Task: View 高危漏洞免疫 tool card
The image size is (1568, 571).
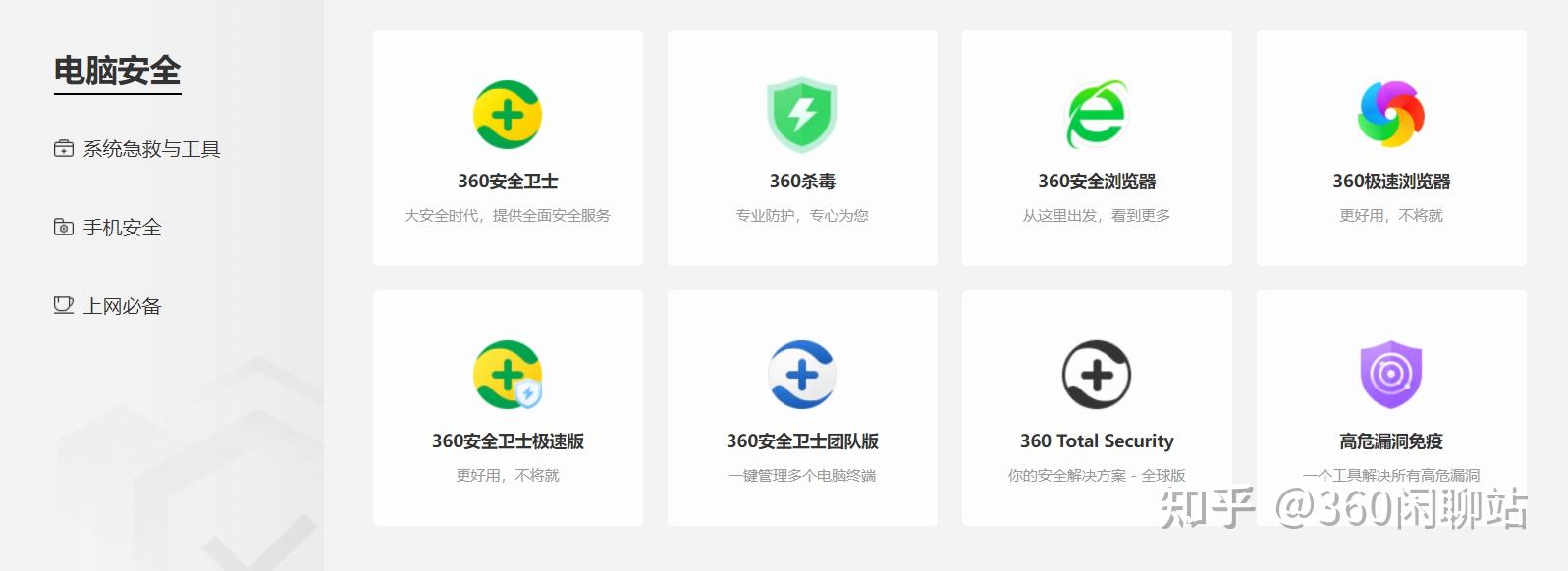Action: [1391, 408]
